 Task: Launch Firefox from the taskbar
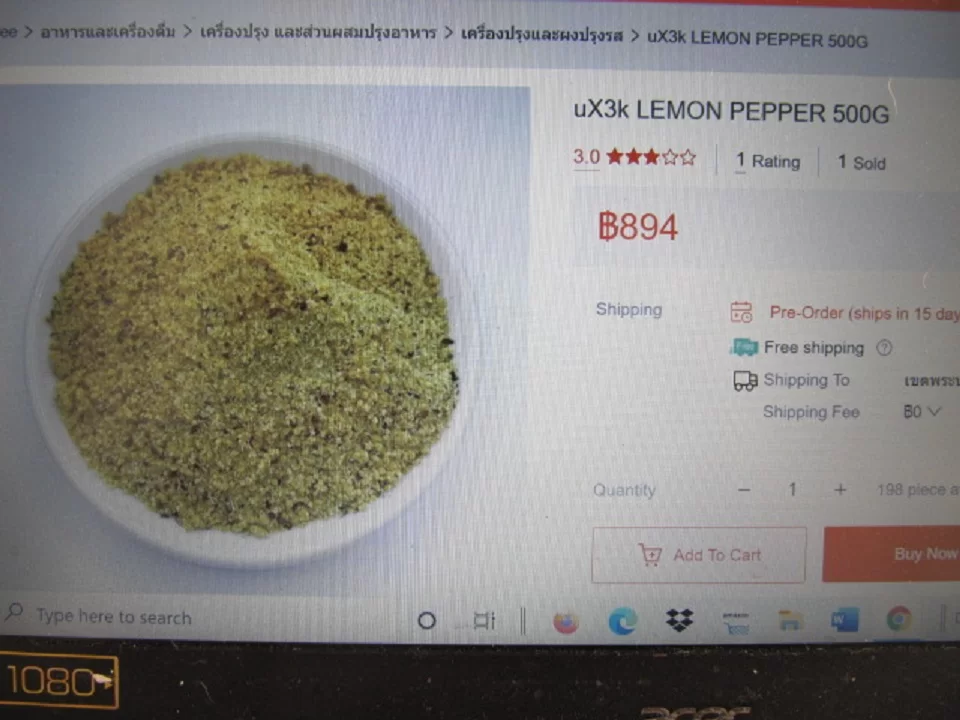click(566, 621)
